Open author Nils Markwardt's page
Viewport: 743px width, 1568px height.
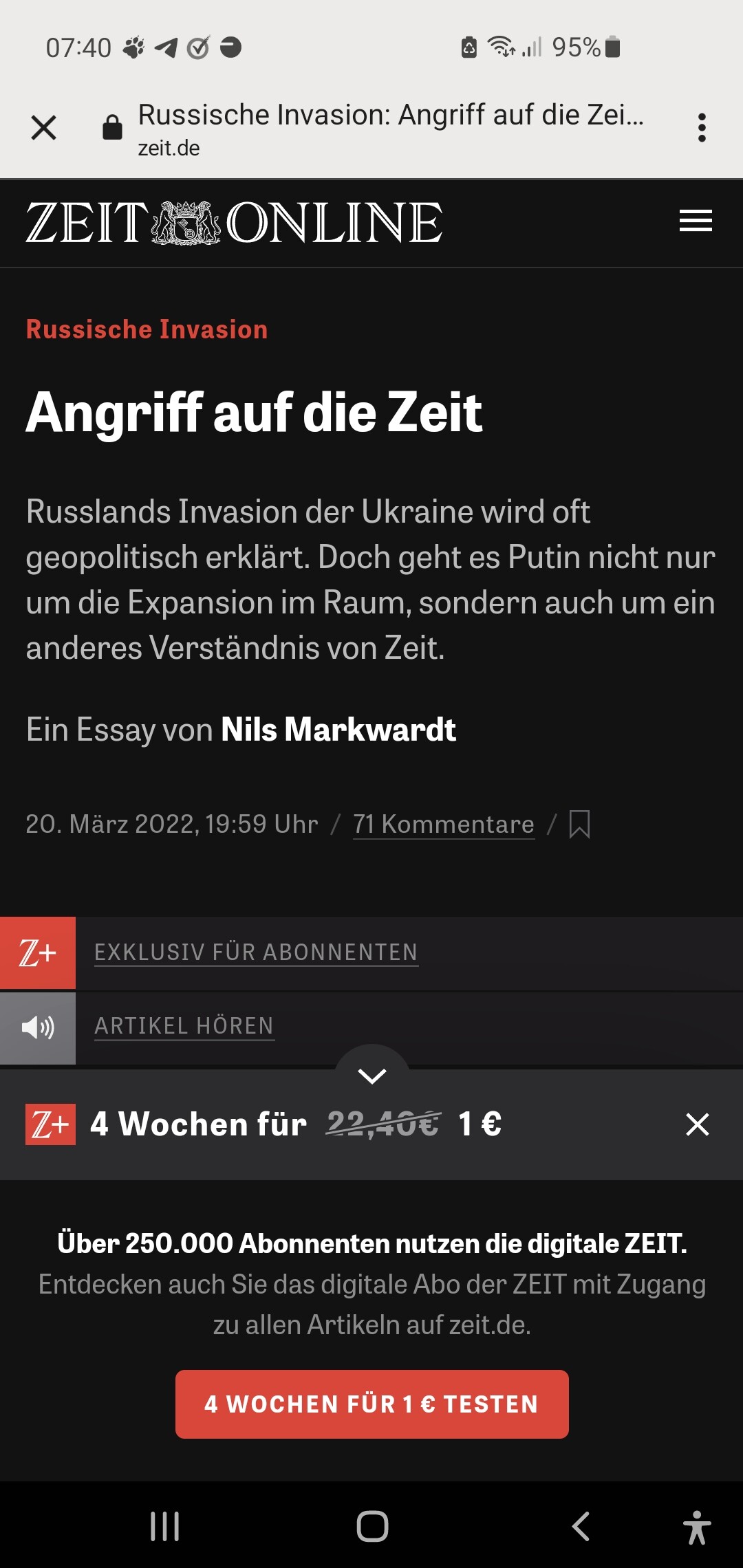click(338, 730)
